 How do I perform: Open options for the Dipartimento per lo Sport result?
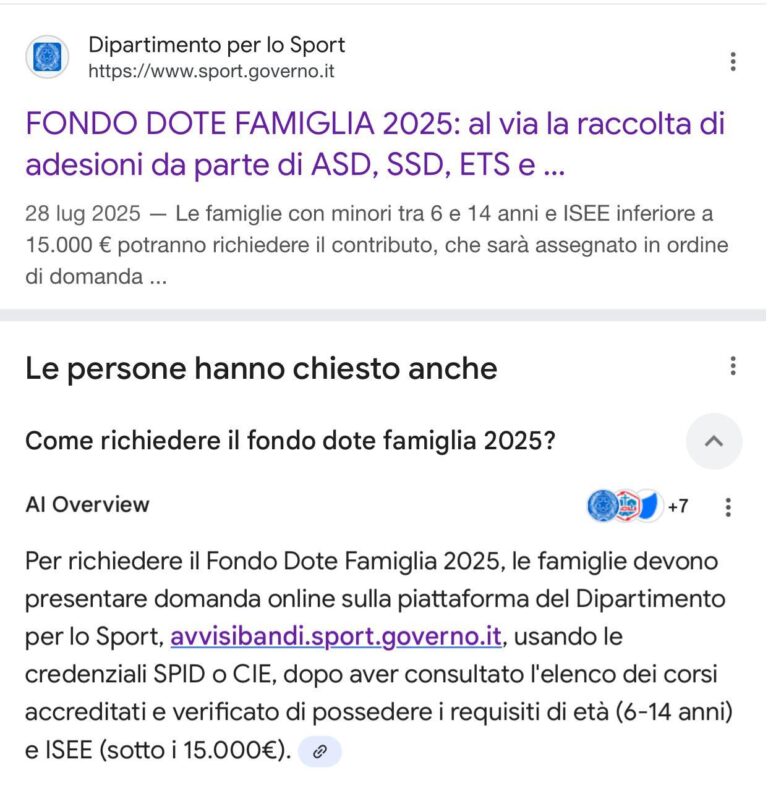733,62
